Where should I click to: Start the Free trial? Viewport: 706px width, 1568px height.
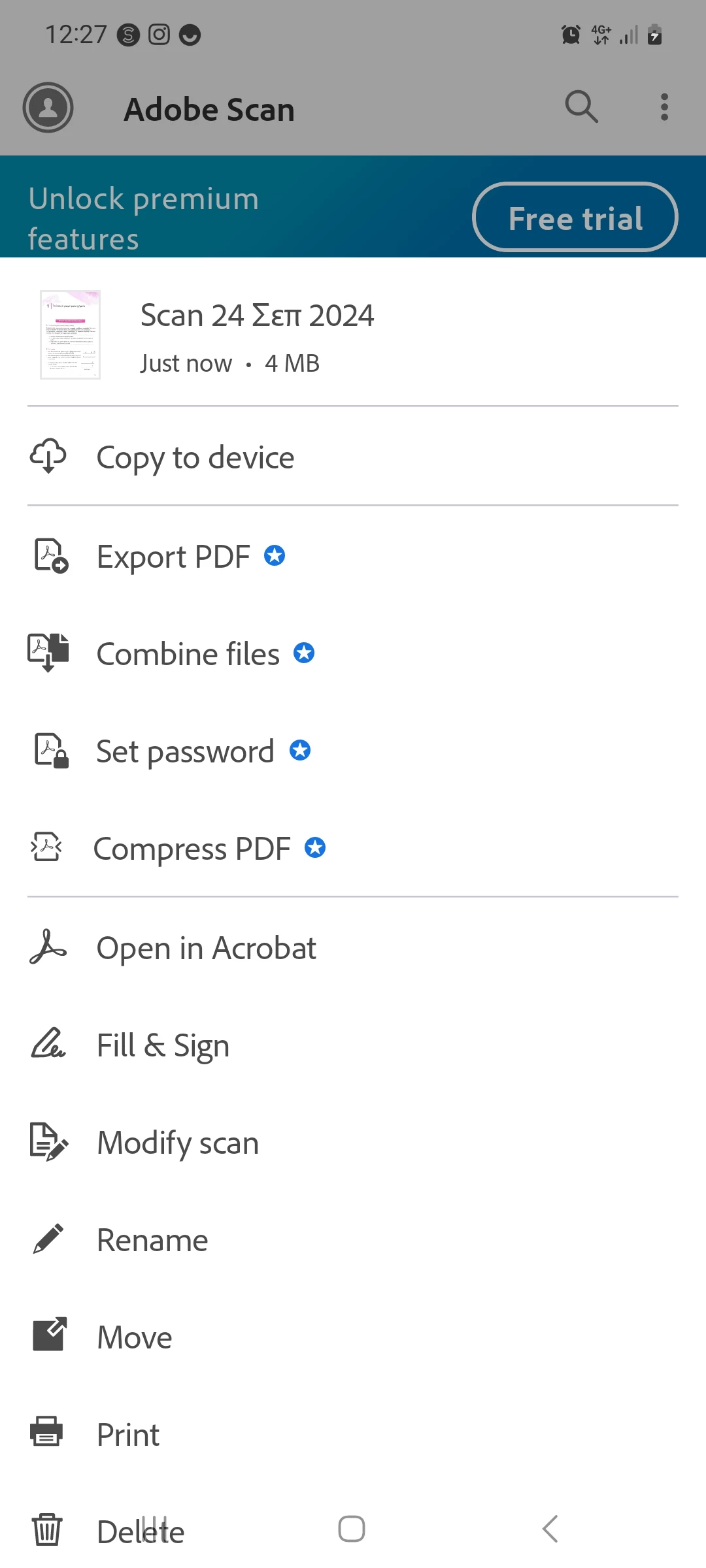(575, 218)
